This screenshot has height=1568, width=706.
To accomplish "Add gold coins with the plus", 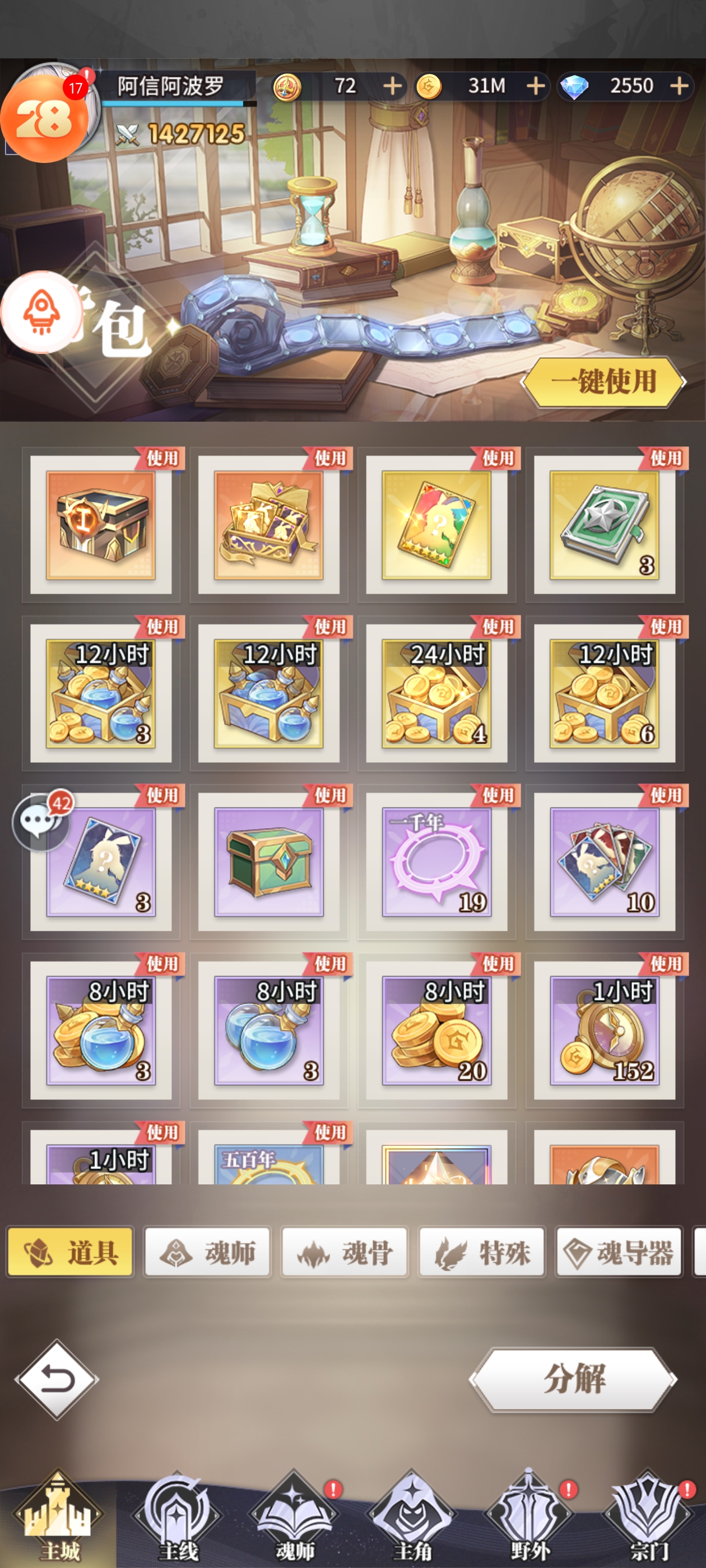I will (536, 86).
